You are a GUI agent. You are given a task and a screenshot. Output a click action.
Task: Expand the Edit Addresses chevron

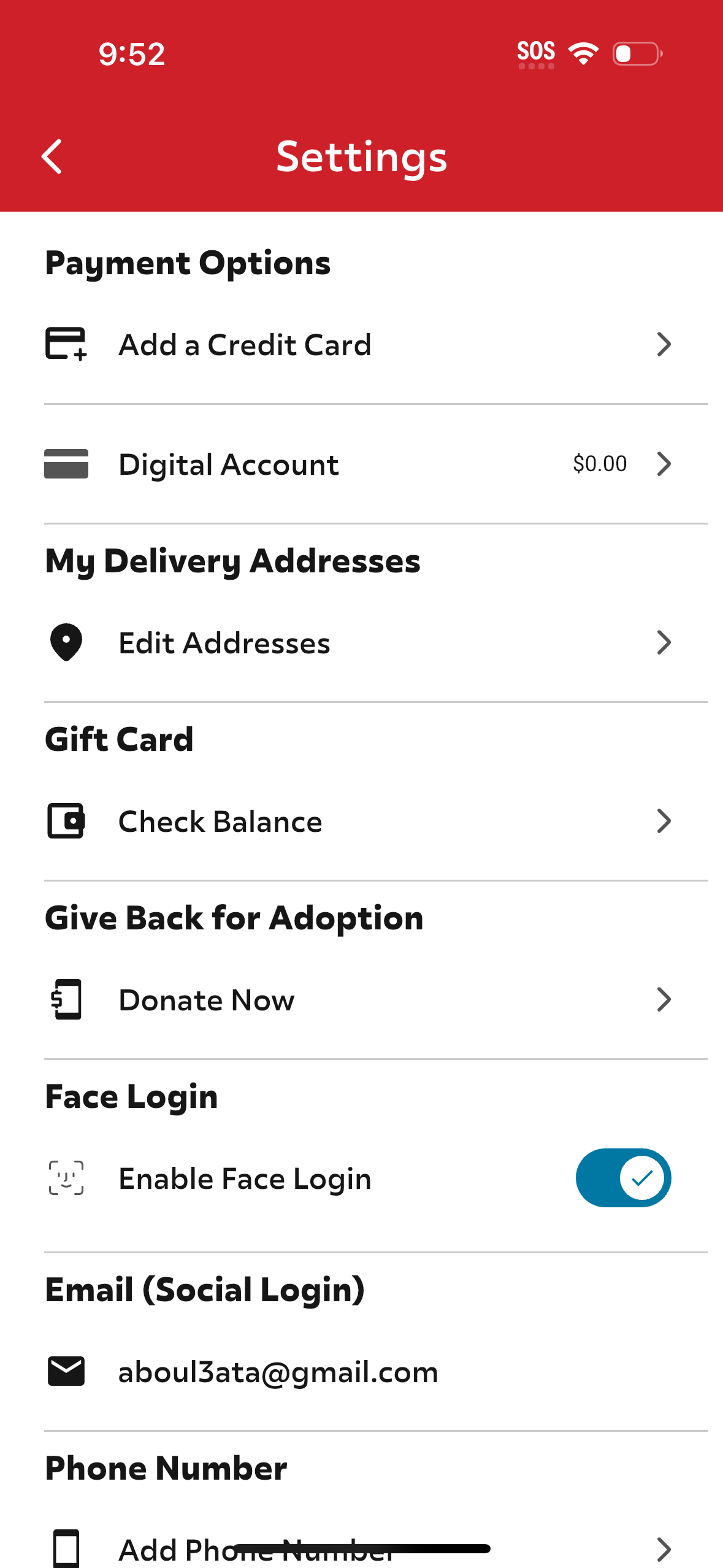coord(664,642)
